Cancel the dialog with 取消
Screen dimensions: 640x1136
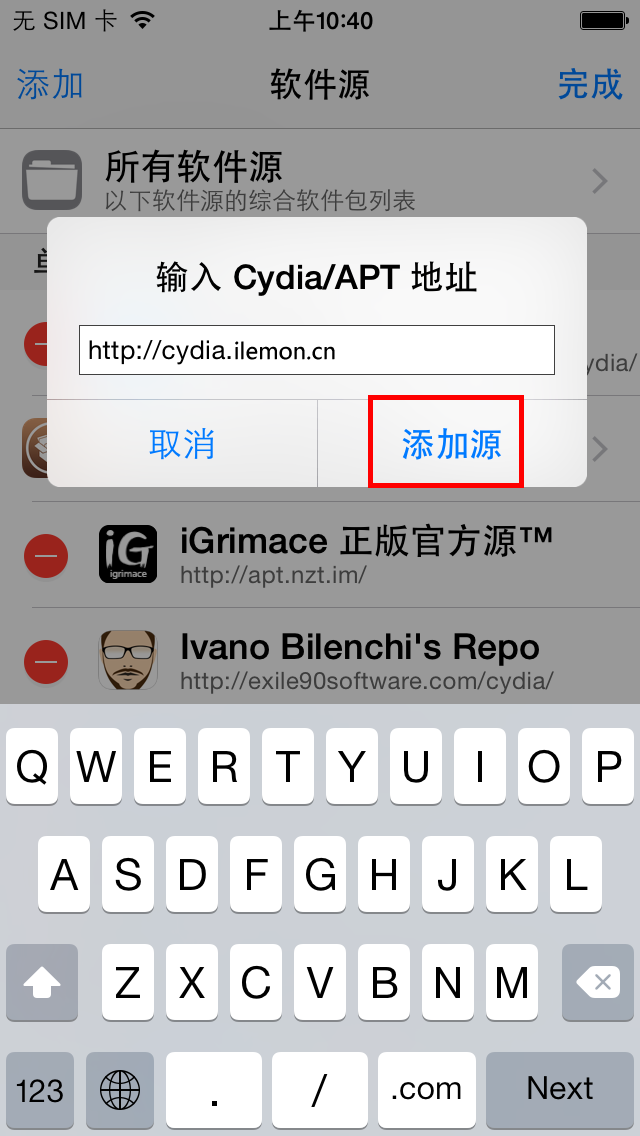tap(182, 444)
